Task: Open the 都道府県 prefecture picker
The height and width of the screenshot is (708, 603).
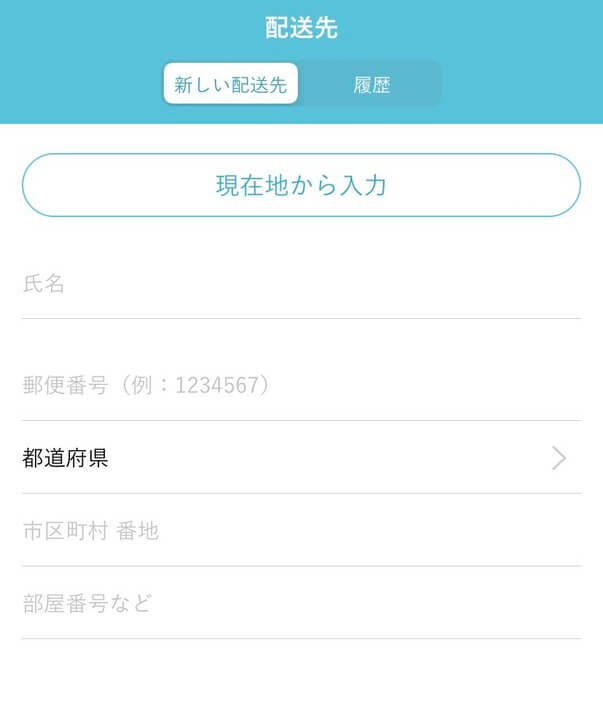Action: 301,458
